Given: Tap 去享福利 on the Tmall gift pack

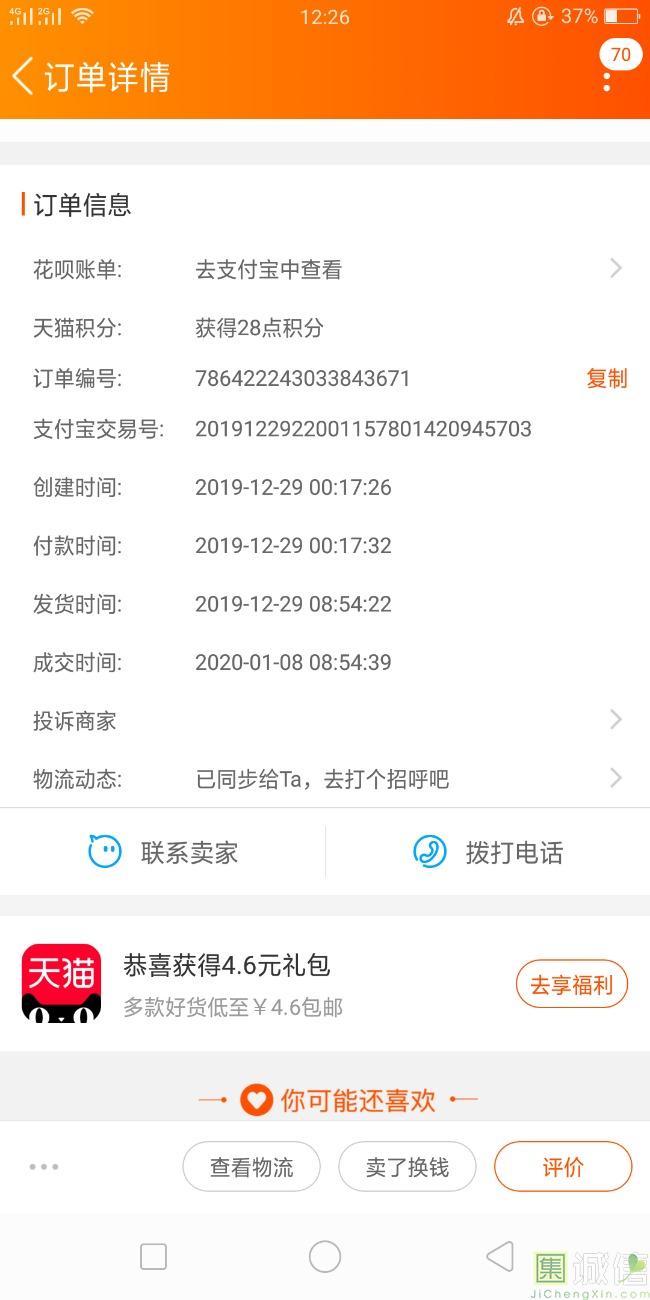Looking at the screenshot, I should point(571,984).
